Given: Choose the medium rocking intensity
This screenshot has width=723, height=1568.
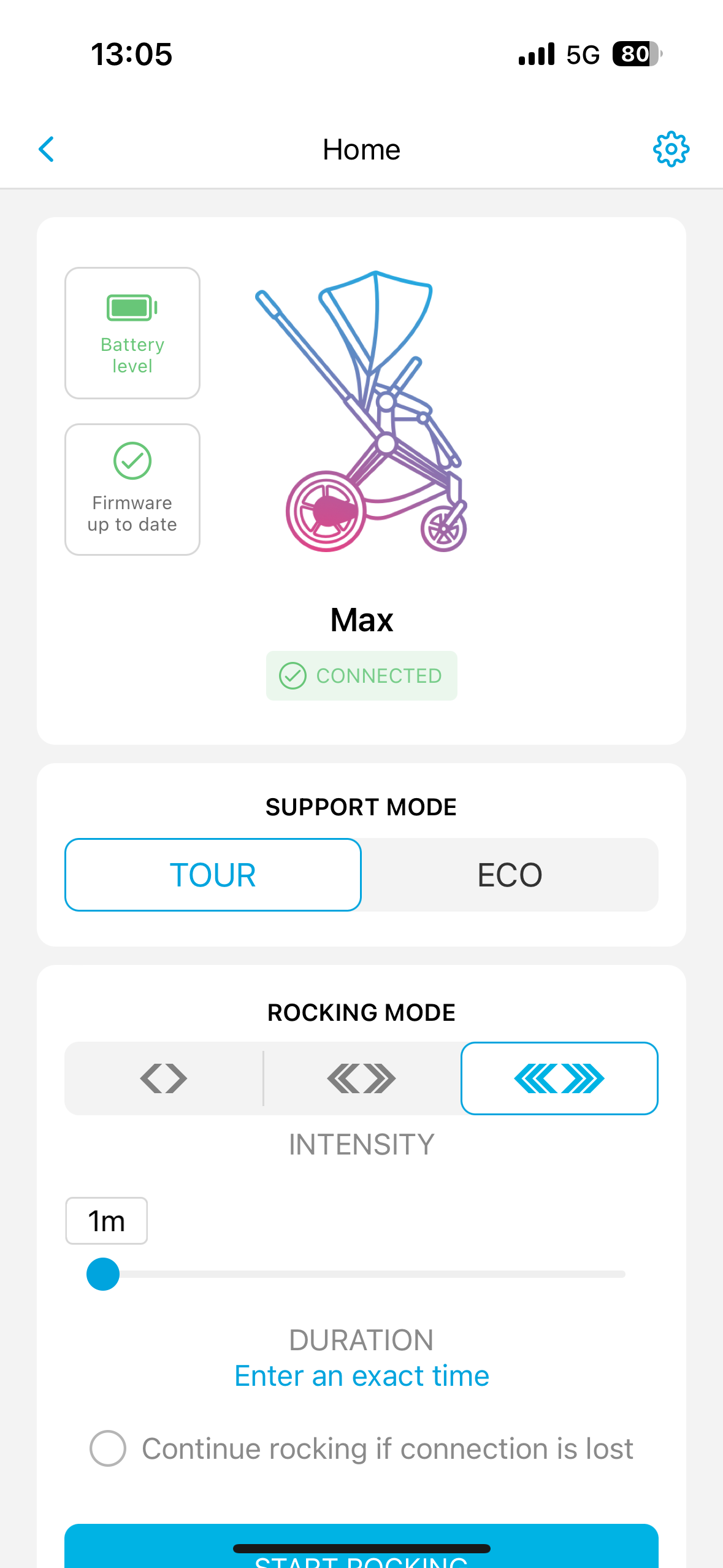Looking at the screenshot, I should tap(361, 1078).
